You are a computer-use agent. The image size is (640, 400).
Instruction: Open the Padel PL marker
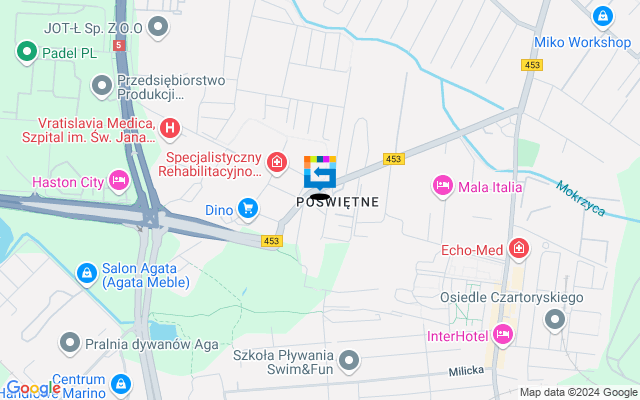(26, 49)
